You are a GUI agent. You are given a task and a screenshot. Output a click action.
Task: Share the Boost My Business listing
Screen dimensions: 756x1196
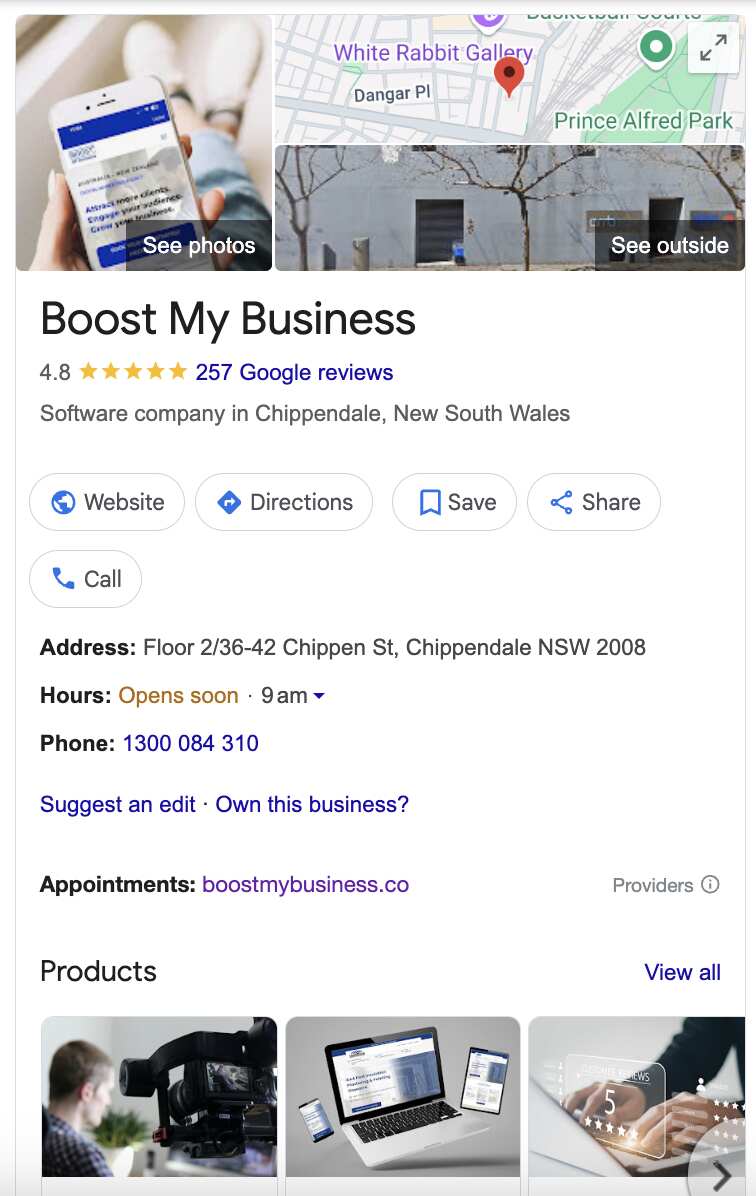pyautogui.click(x=594, y=502)
